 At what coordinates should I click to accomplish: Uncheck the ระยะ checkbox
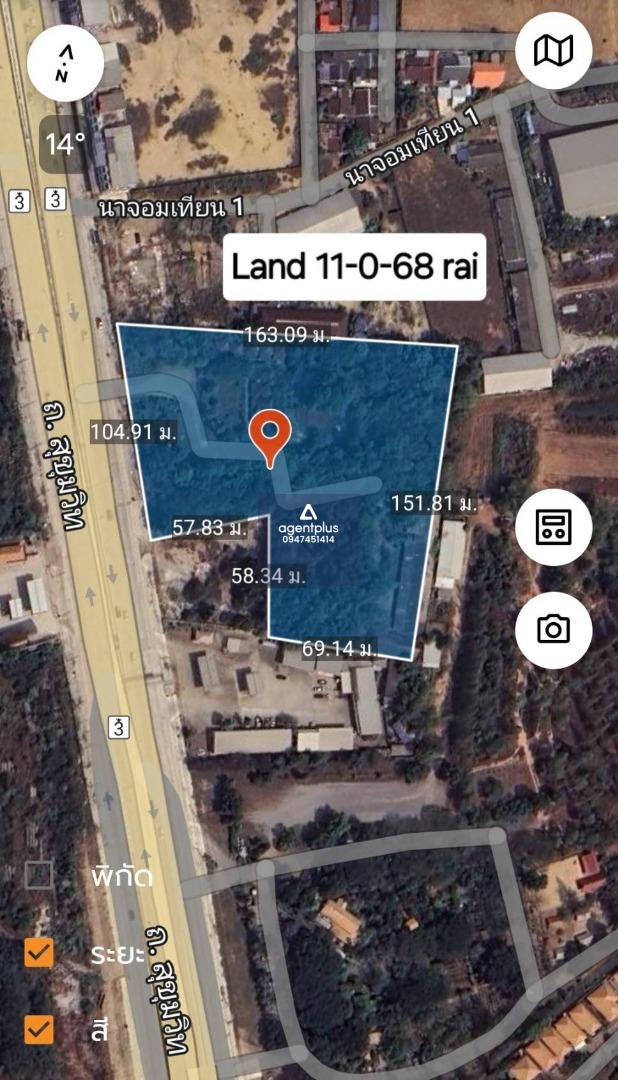(x=39, y=953)
